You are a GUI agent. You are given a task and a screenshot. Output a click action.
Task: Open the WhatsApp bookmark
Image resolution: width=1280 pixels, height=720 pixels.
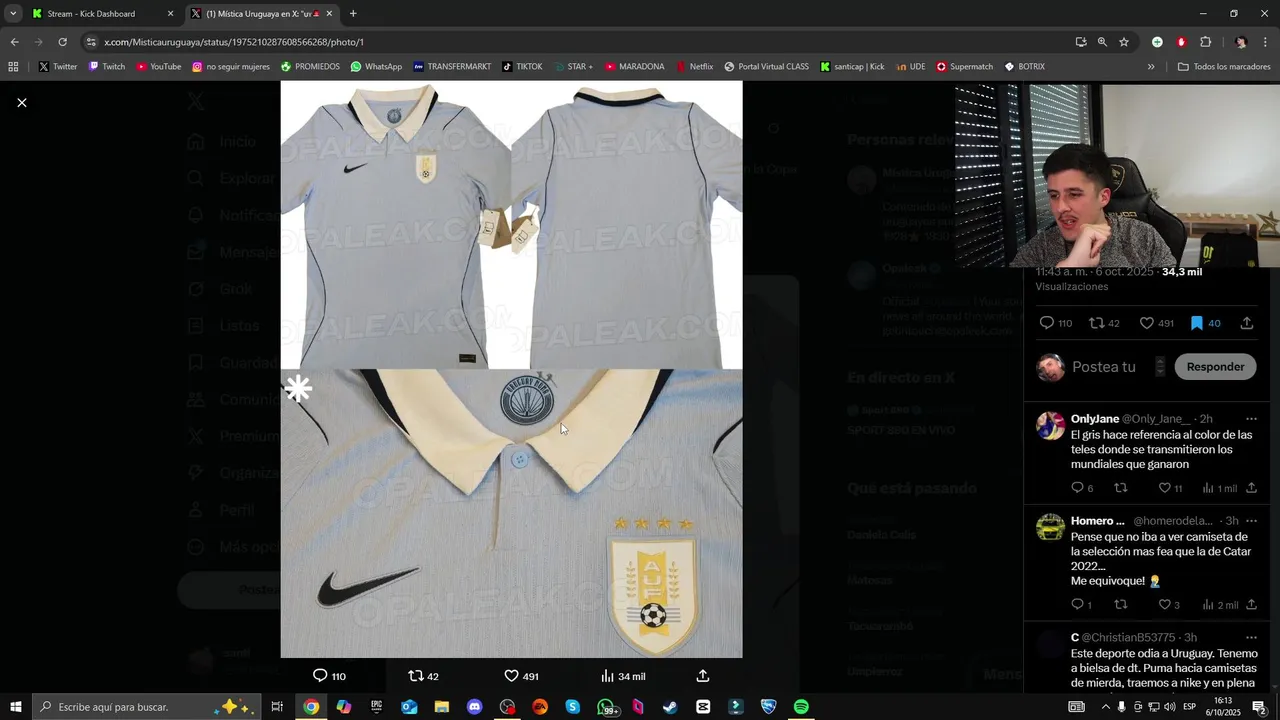point(376,67)
